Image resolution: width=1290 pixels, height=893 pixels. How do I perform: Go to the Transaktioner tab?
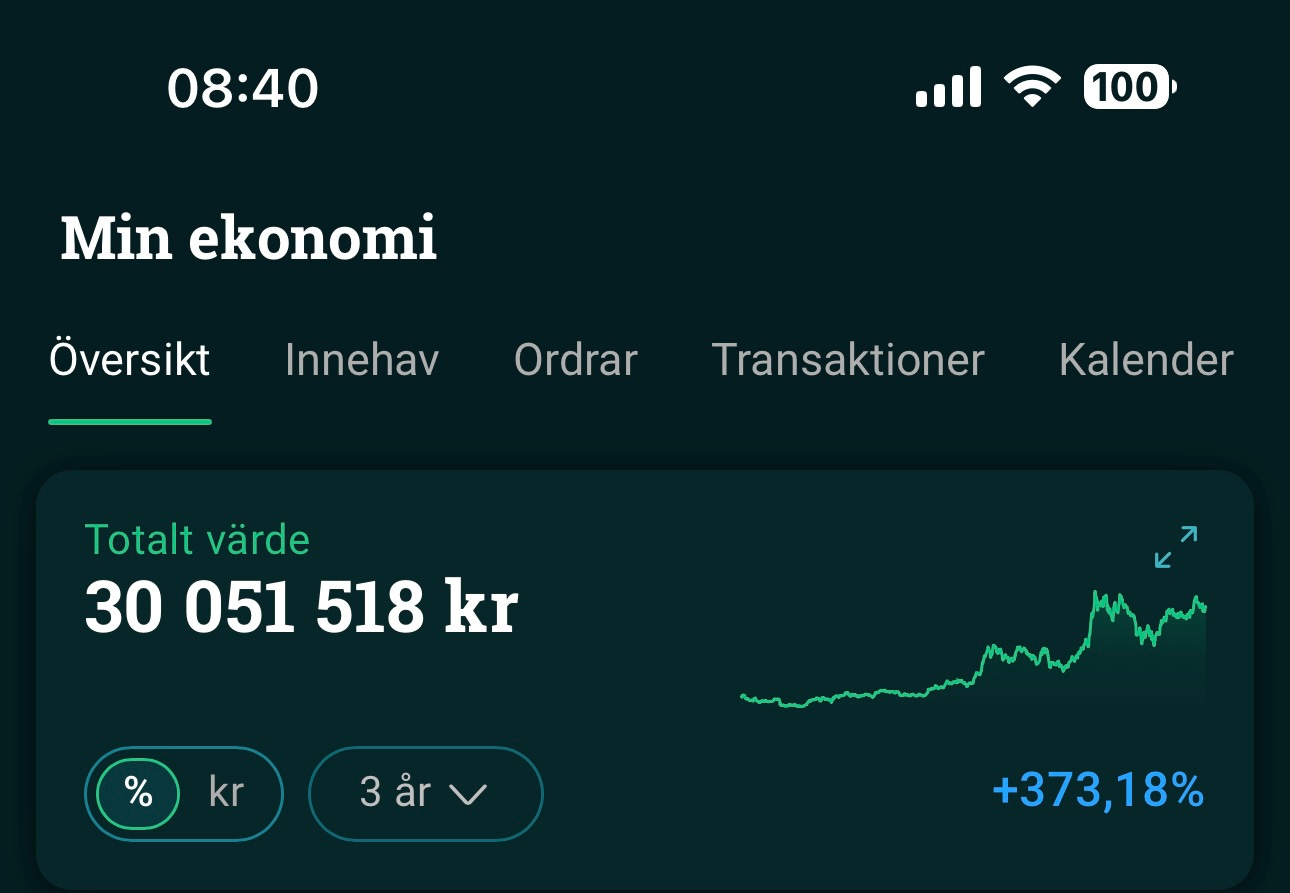click(847, 360)
